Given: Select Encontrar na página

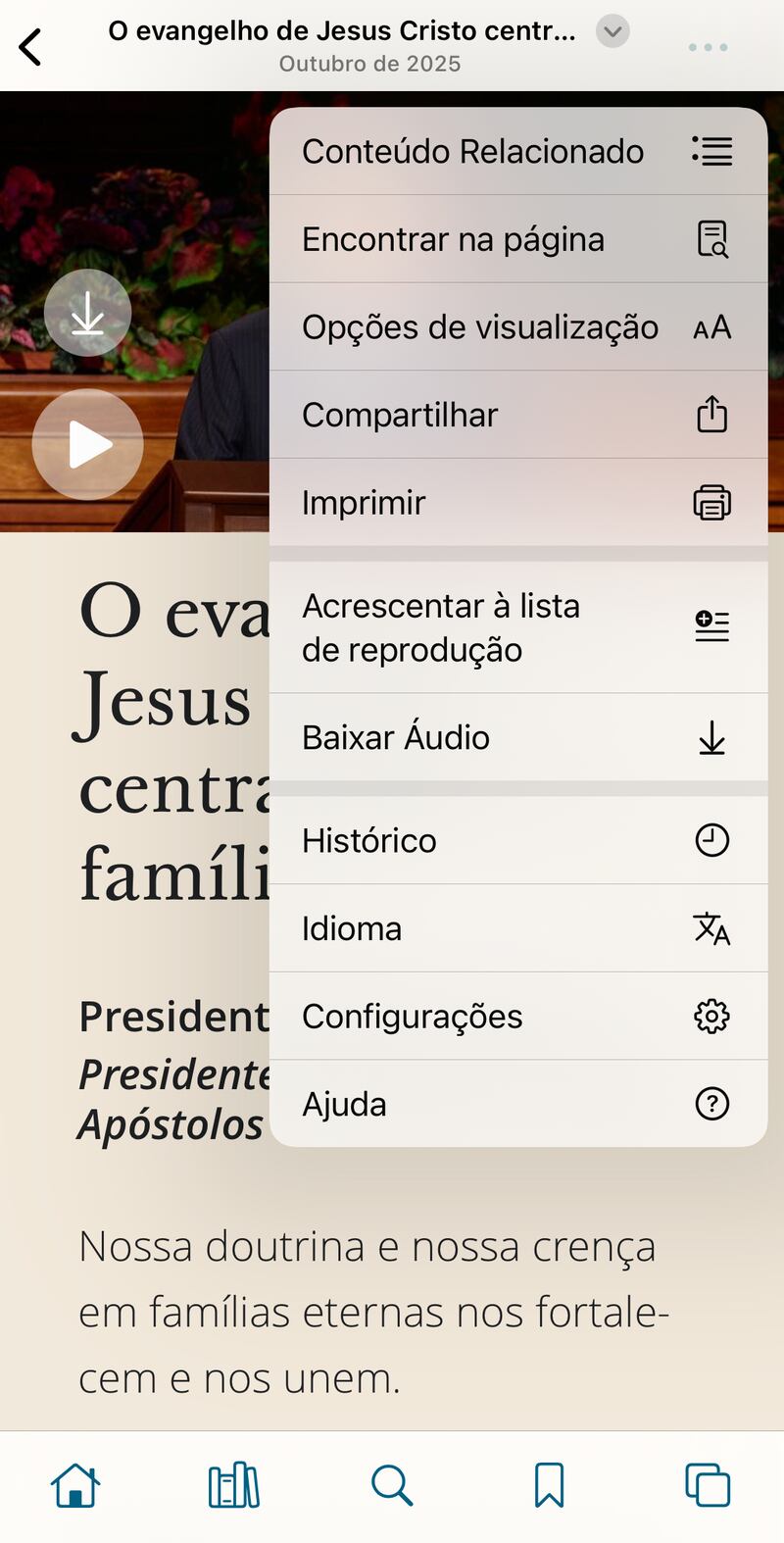Looking at the screenshot, I should point(517,239).
